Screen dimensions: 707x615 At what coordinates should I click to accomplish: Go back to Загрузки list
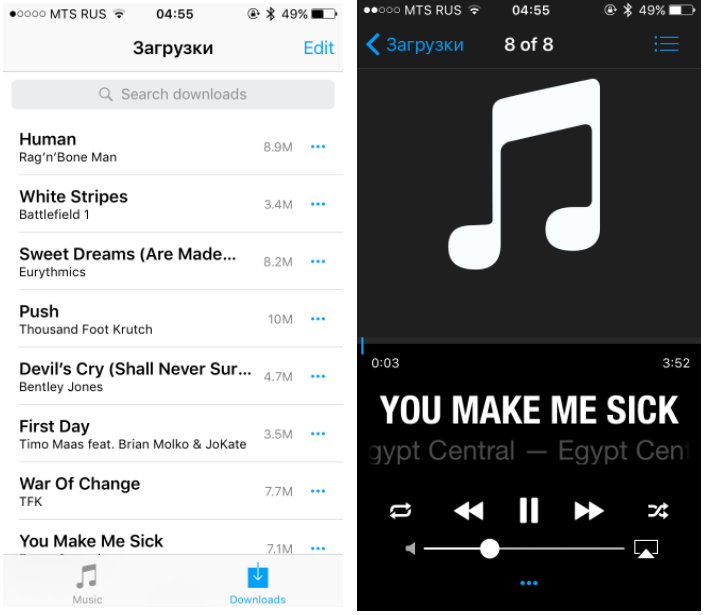tap(415, 44)
